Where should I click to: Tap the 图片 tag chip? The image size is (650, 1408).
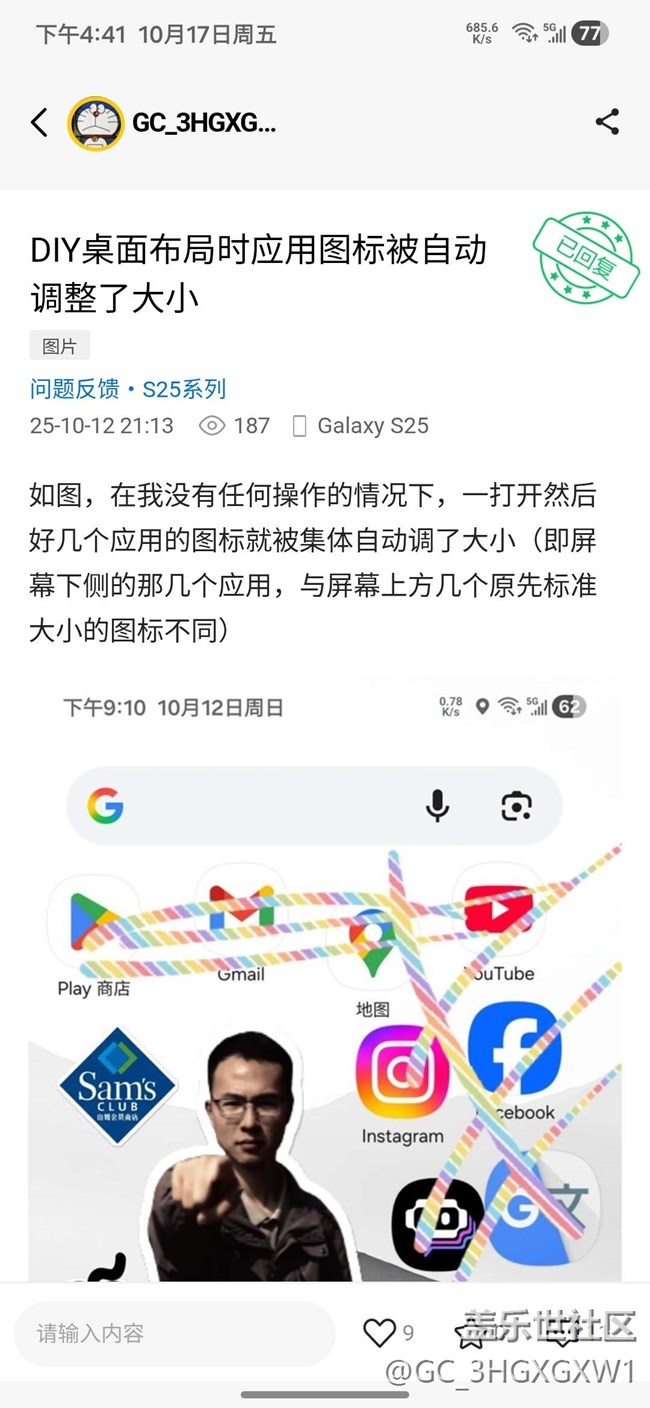(x=59, y=346)
